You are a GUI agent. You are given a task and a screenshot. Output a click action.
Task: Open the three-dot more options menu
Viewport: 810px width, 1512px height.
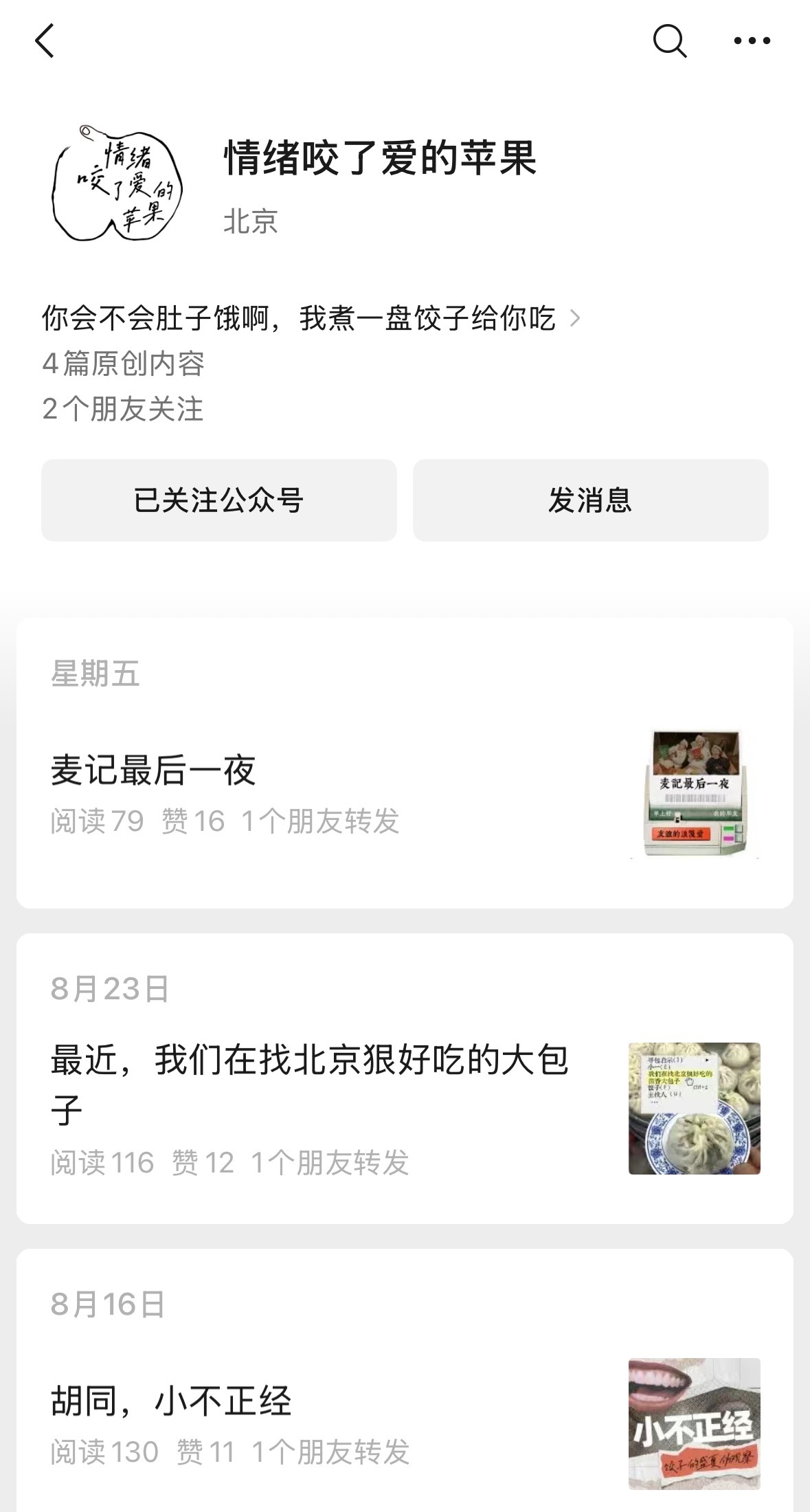752,41
